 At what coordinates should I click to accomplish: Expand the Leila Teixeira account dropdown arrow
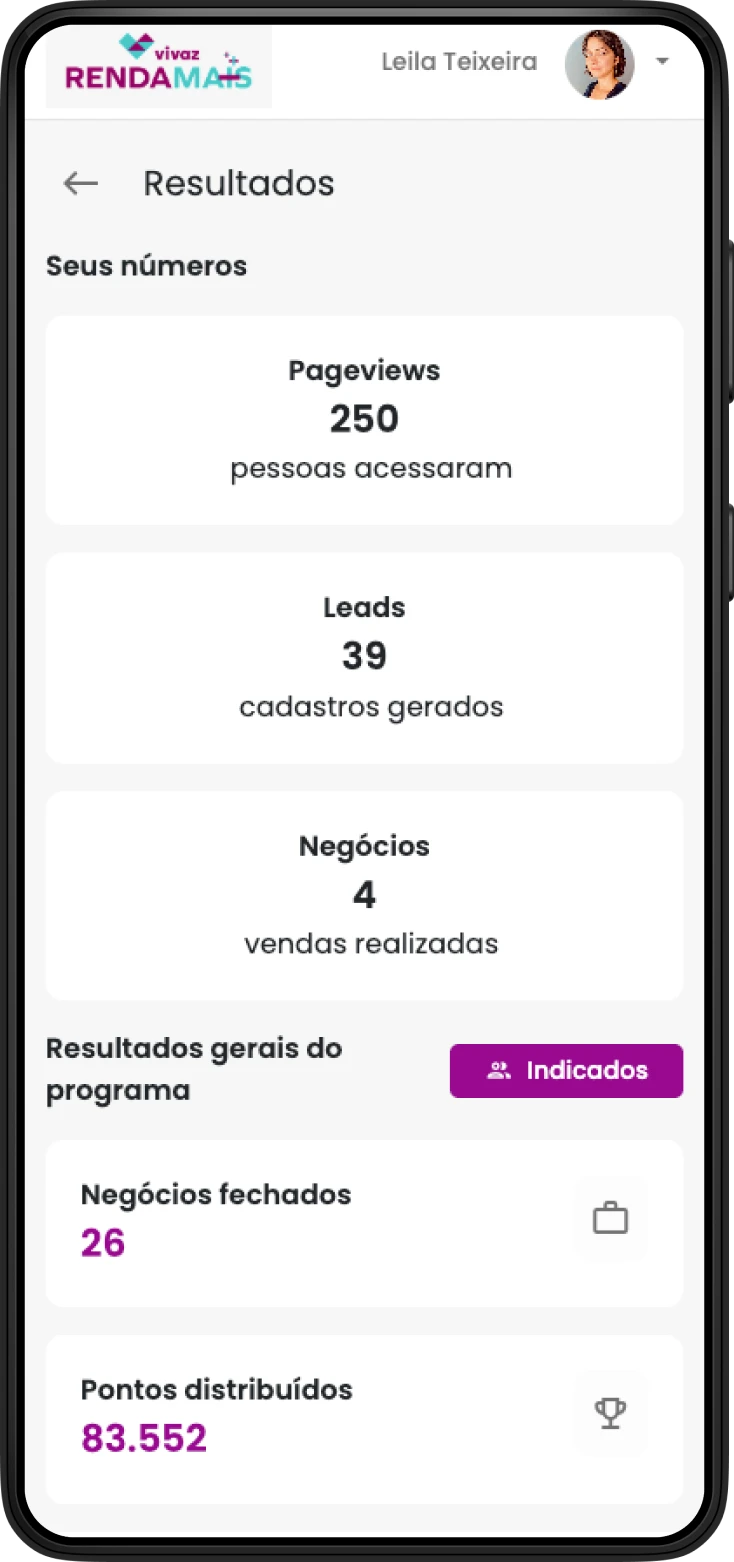(662, 62)
